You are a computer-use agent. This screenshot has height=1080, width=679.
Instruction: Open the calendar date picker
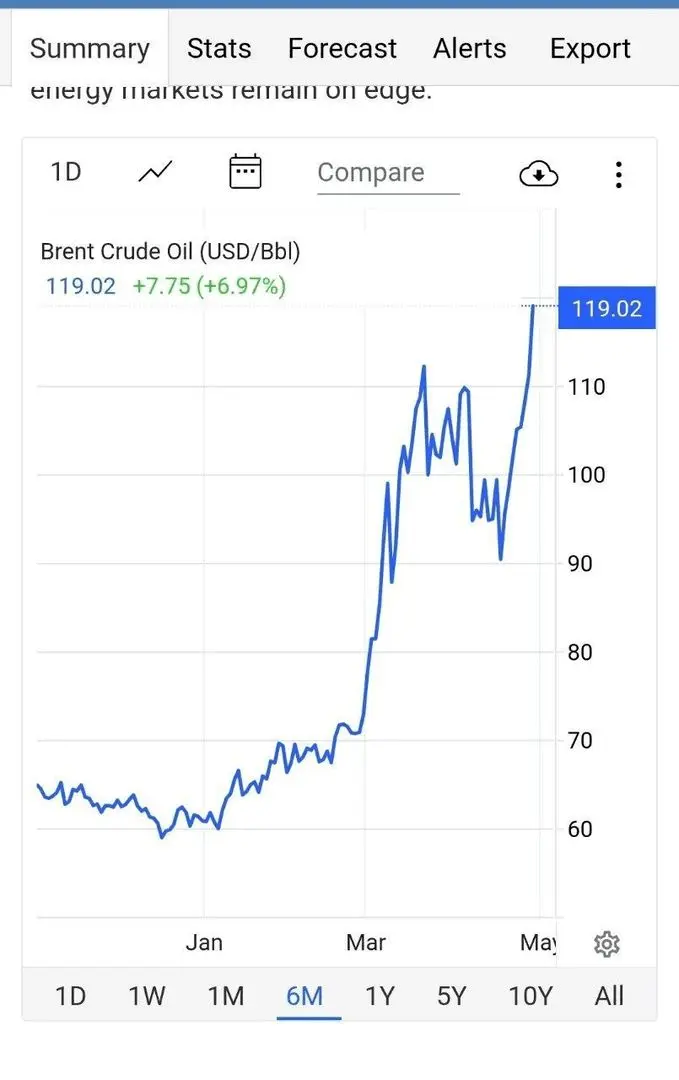pyautogui.click(x=245, y=172)
